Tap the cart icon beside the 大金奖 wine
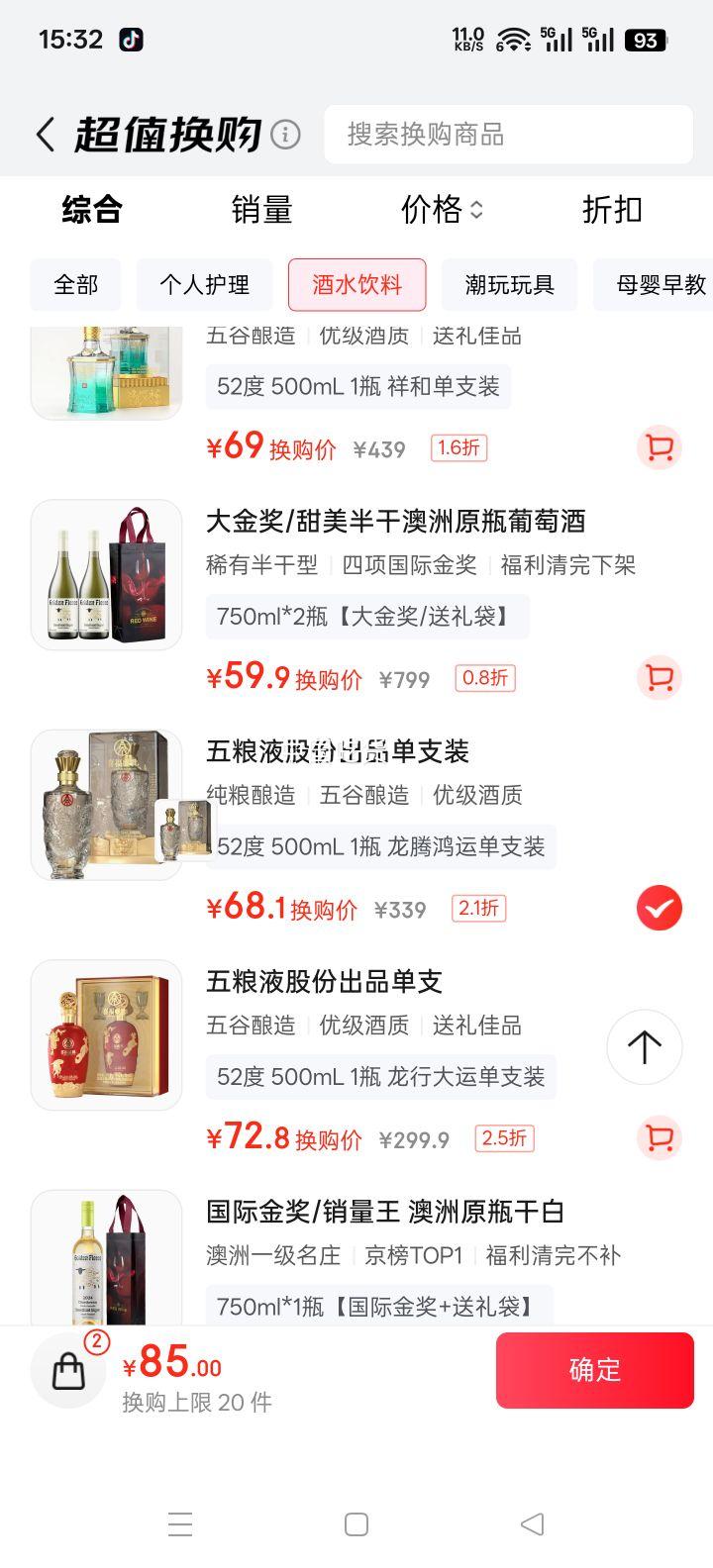713x1568 pixels. (x=660, y=677)
